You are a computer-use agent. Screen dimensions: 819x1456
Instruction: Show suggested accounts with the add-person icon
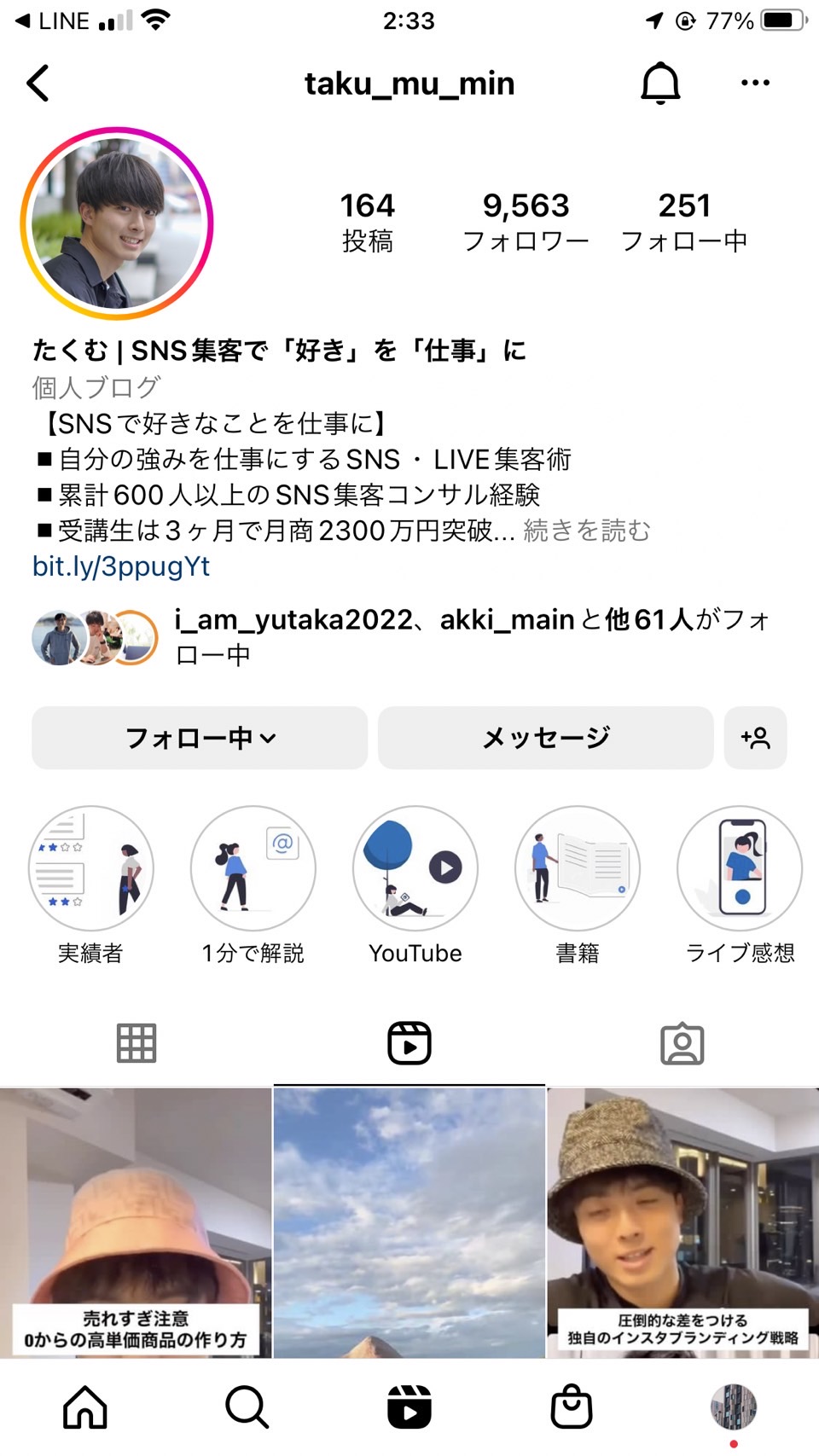(755, 738)
